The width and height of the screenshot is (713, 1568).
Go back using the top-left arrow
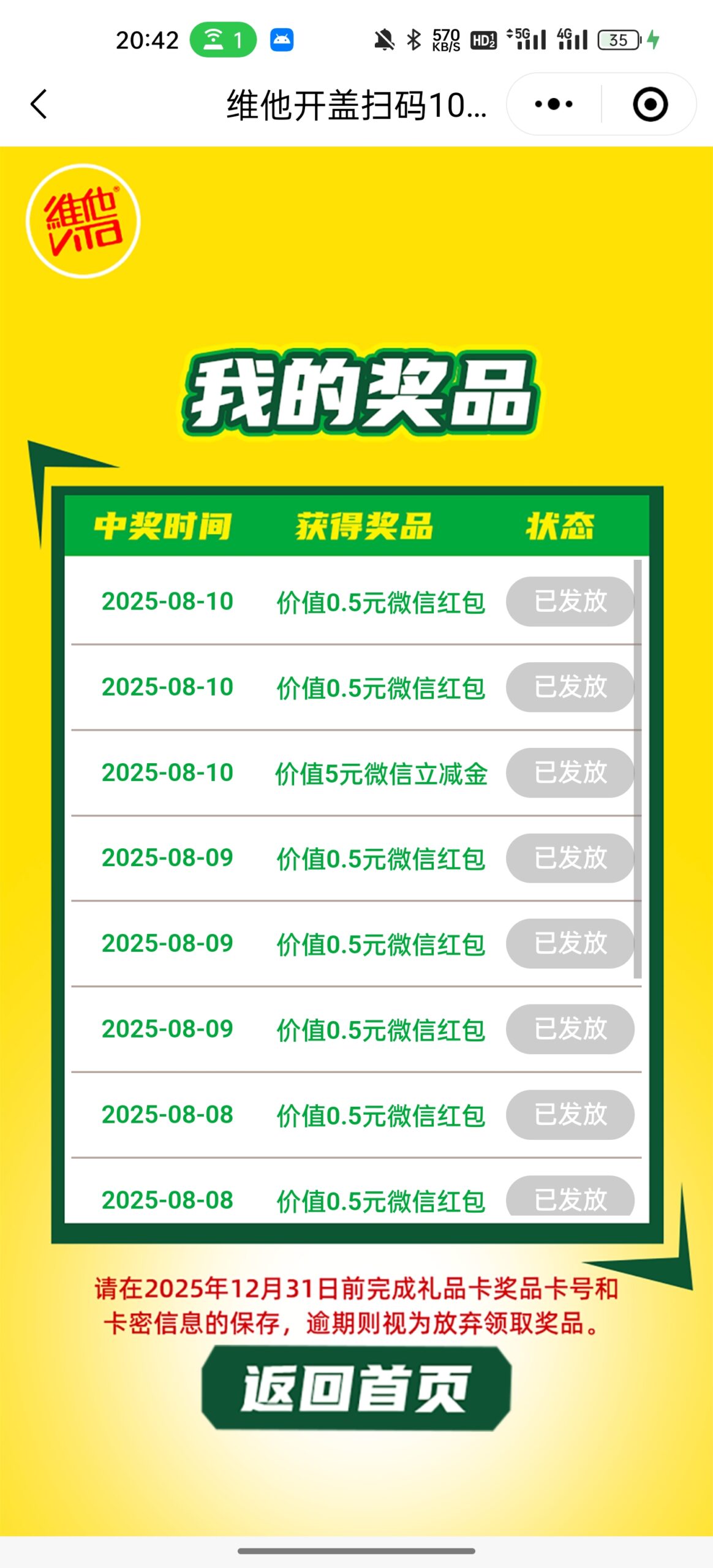[x=39, y=104]
